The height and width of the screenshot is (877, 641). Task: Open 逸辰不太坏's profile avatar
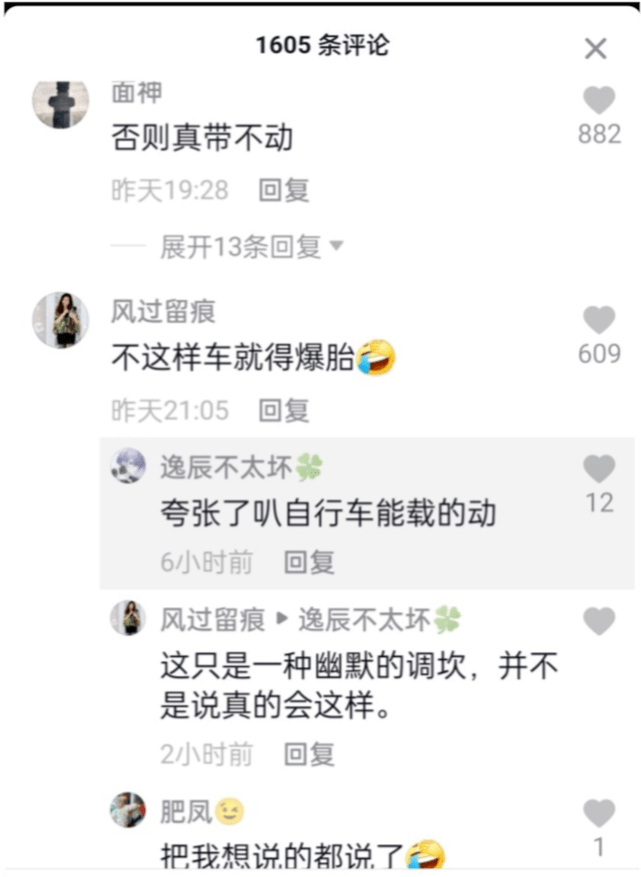(128, 467)
